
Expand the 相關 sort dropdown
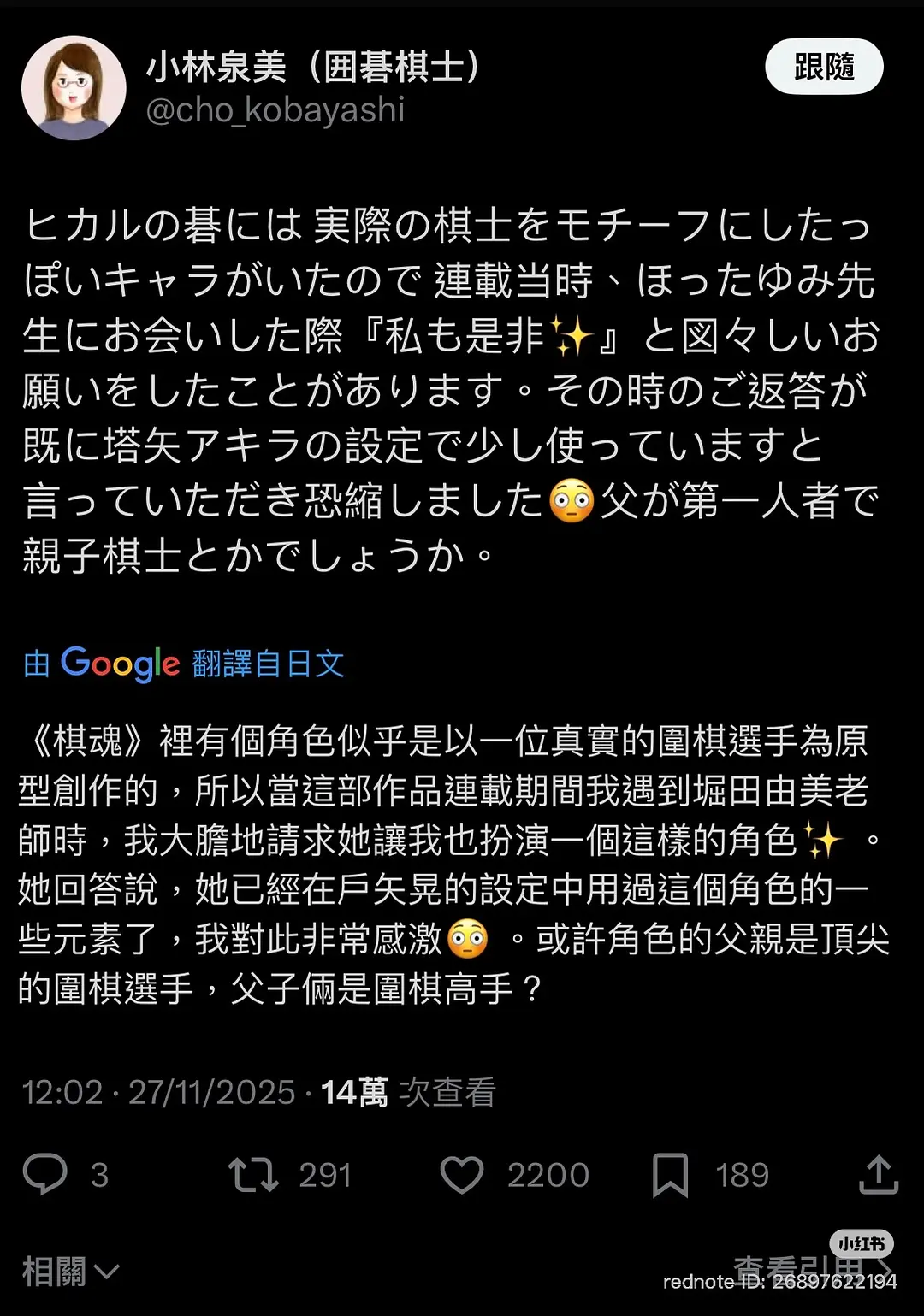[x=70, y=1272]
